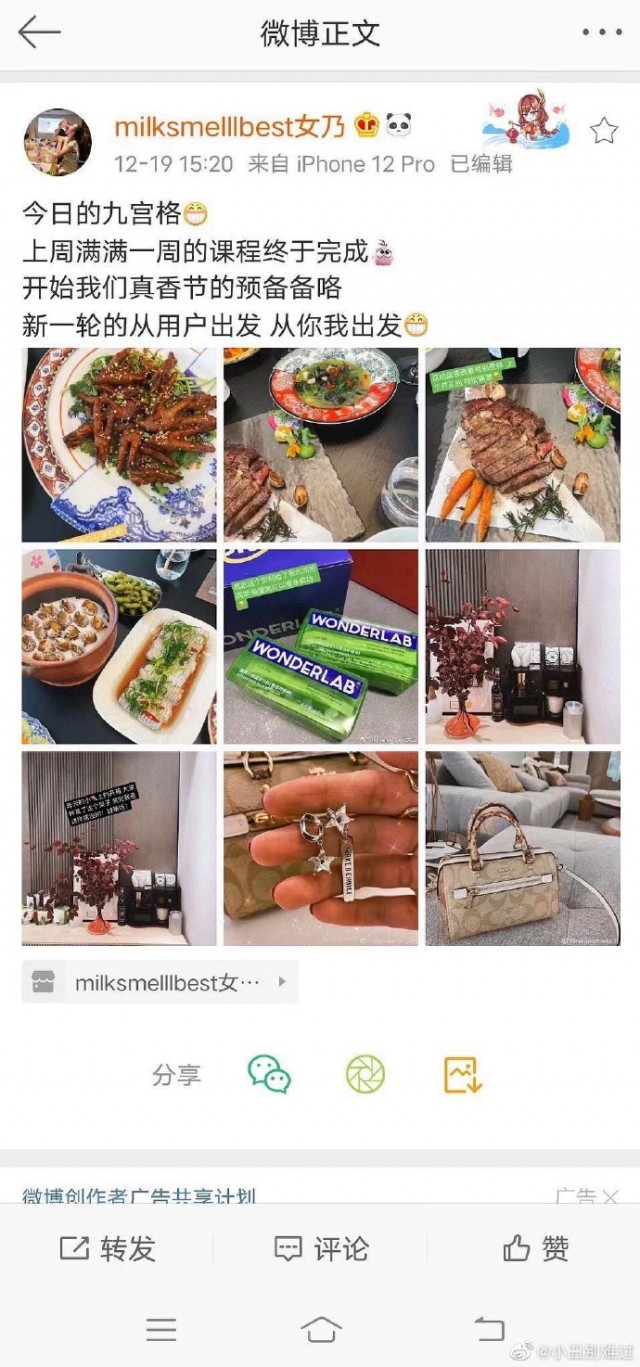Open the three-dot overflow menu
640x1367 pixels.
coord(602,32)
